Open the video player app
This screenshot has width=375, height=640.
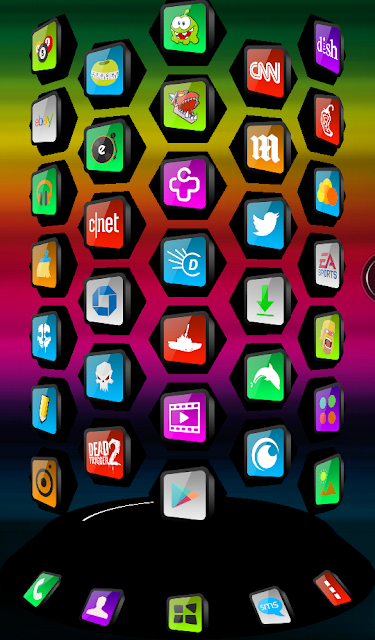point(185,417)
